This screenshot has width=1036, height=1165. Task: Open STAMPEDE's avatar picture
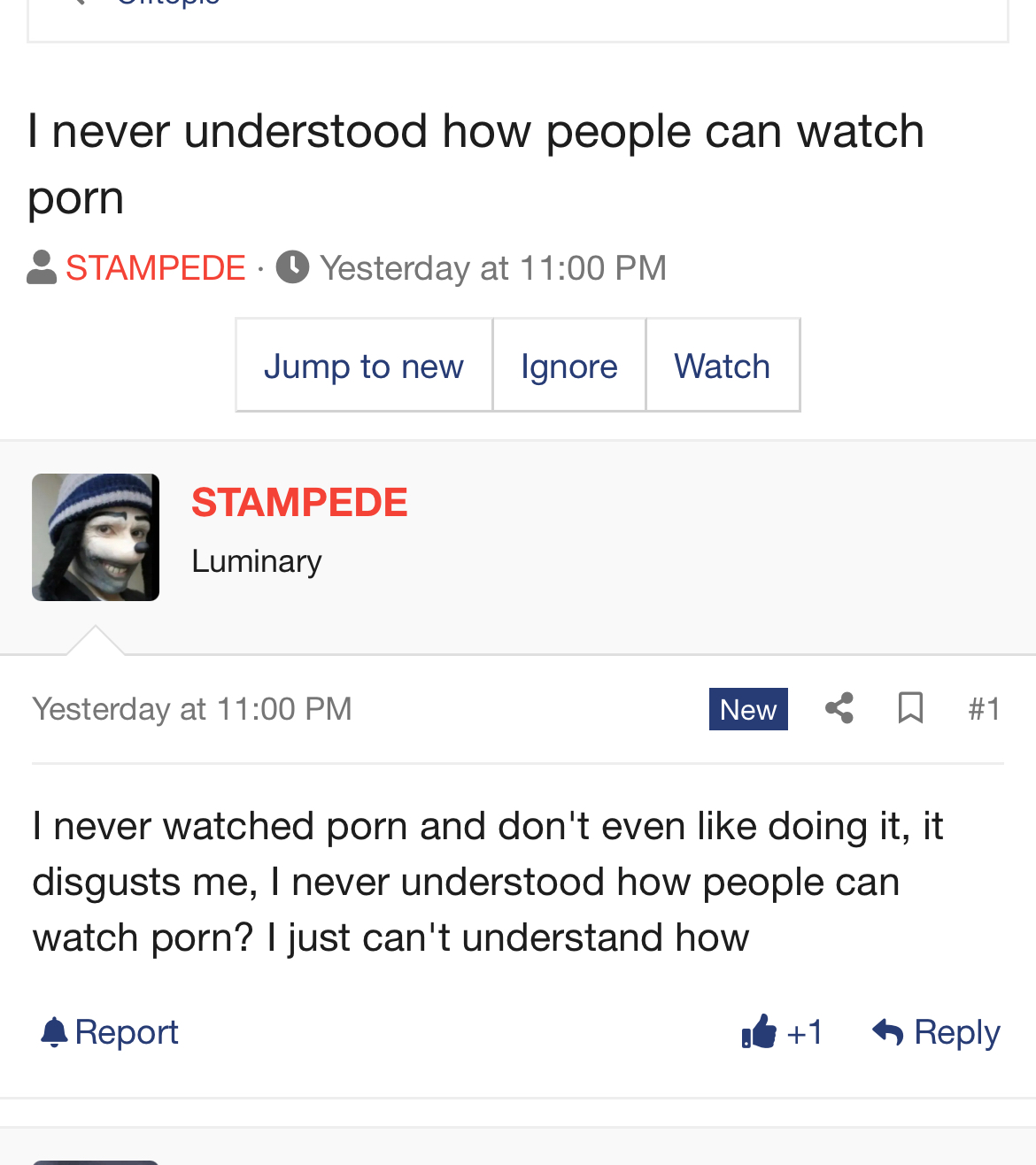[96, 537]
